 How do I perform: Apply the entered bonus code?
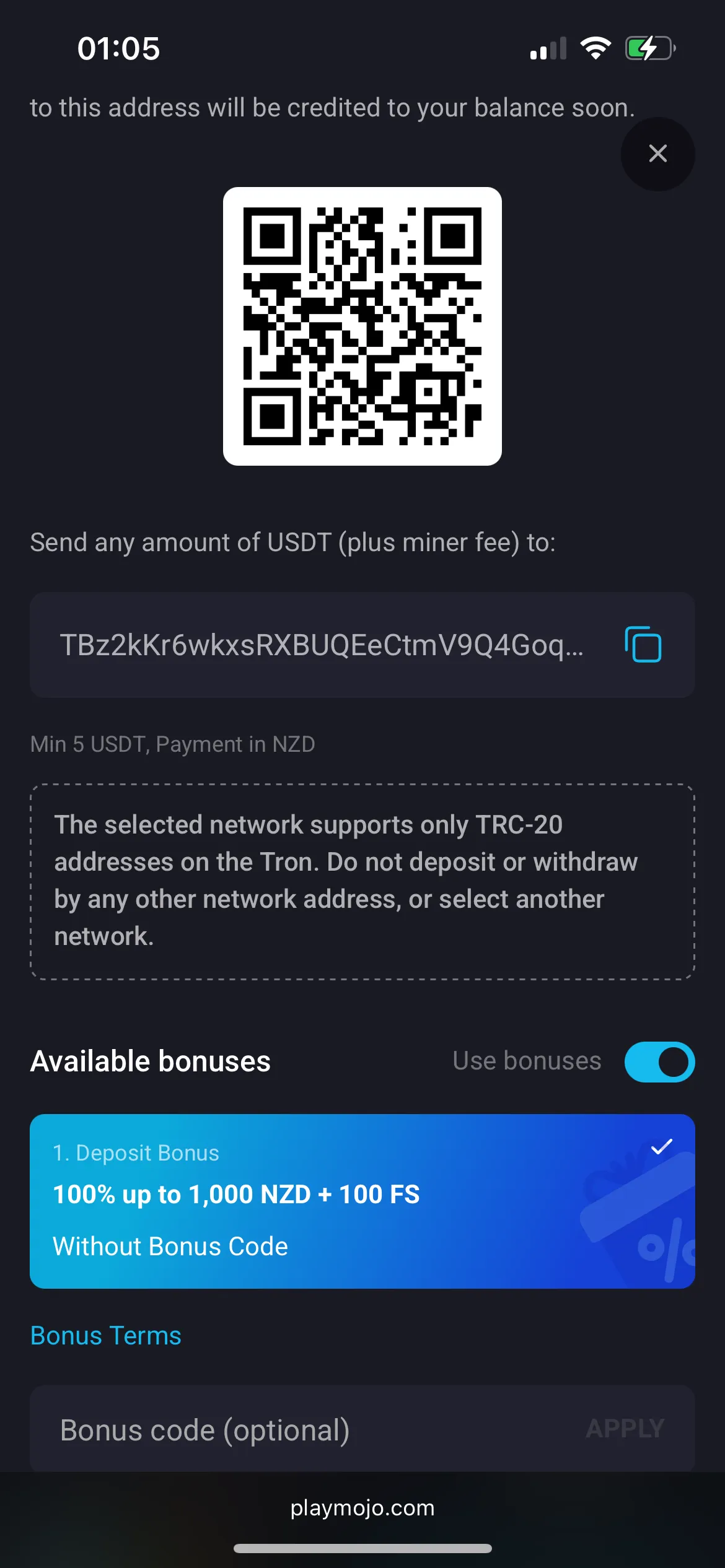[x=625, y=1429]
